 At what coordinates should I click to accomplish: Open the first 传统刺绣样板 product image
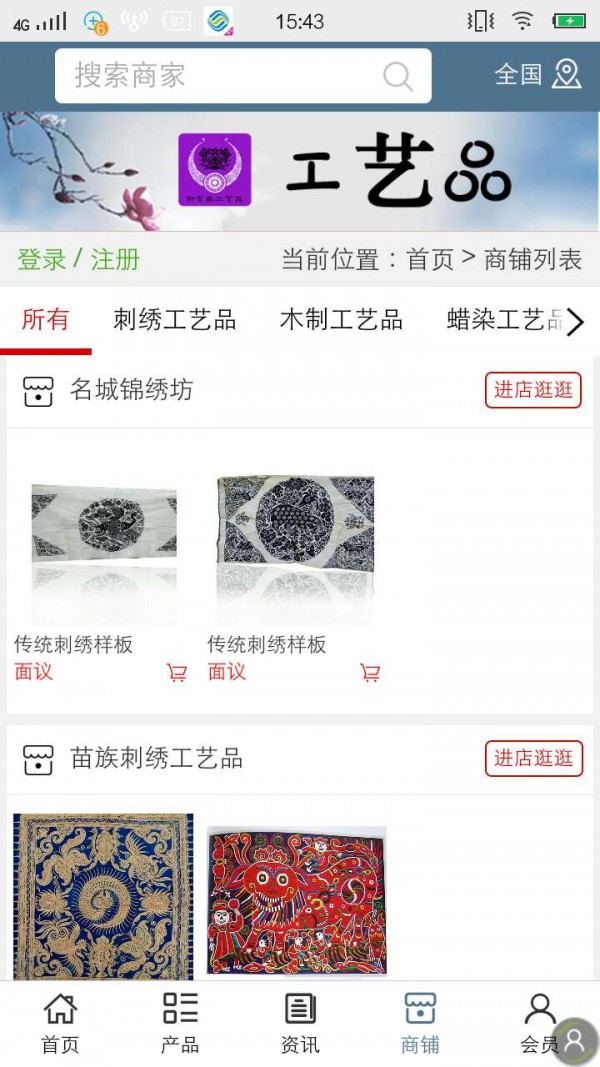[103, 545]
